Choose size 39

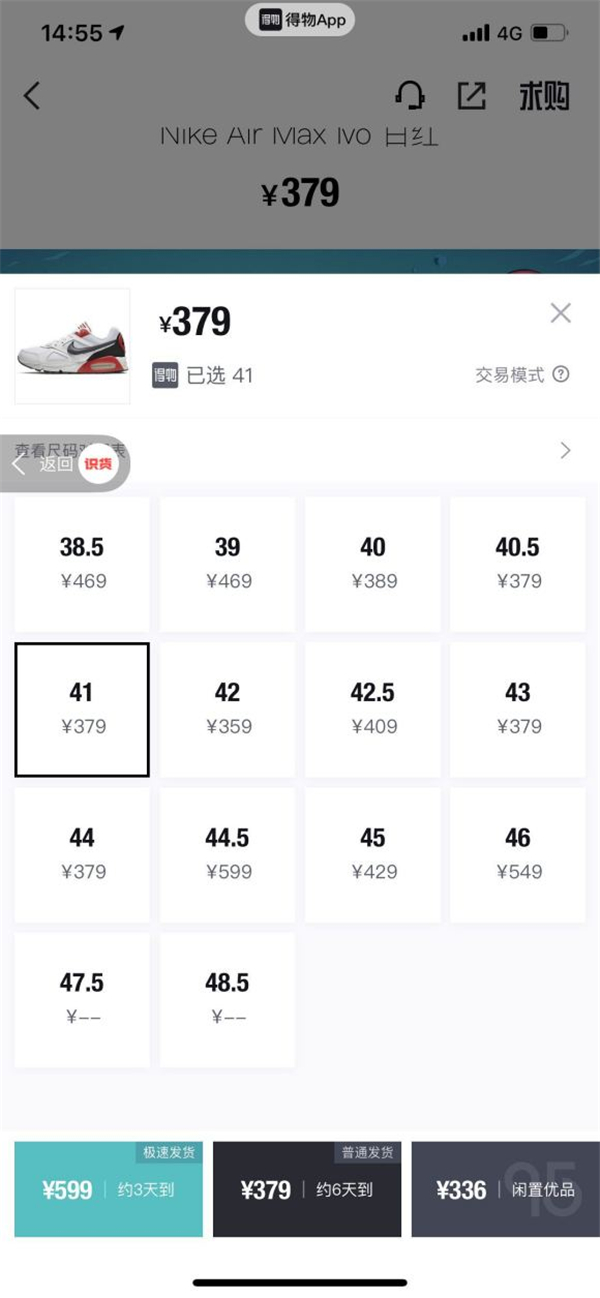pos(228,564)
